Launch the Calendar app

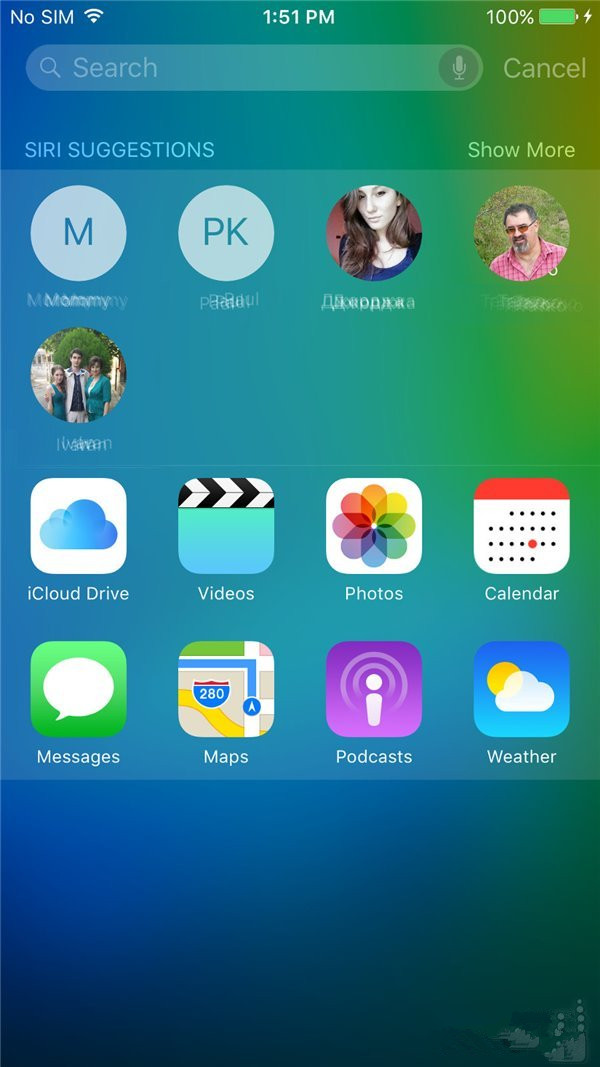(521, 526)
